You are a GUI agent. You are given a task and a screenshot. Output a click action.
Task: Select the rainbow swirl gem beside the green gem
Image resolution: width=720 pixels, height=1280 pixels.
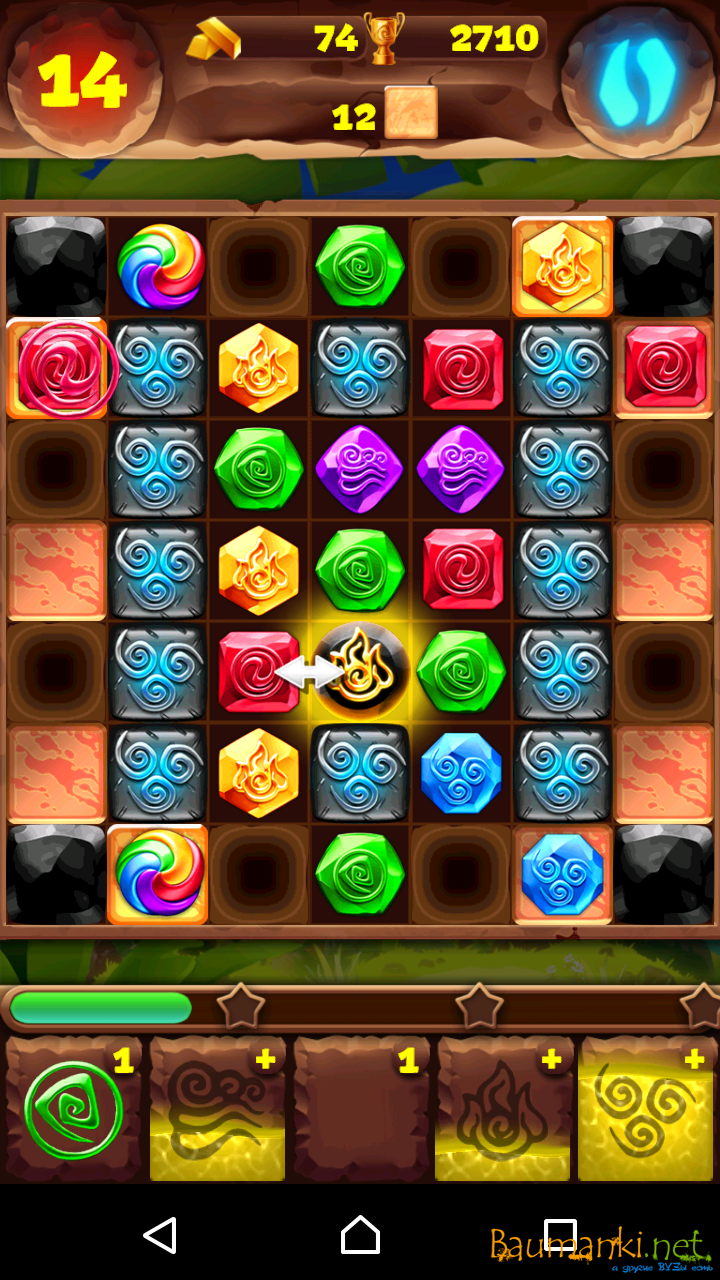160,266
